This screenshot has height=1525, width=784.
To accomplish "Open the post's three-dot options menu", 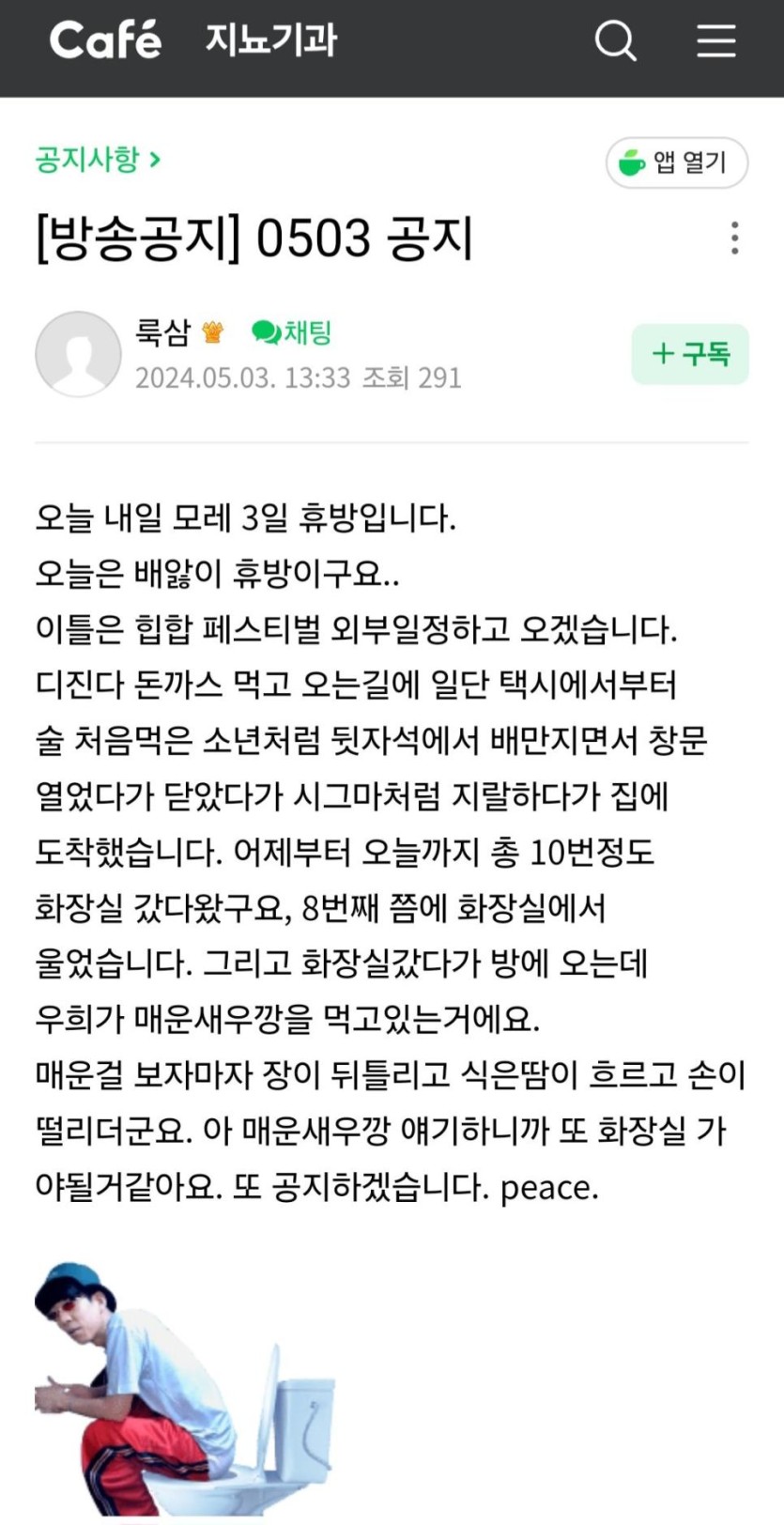I will pos(734,239).
